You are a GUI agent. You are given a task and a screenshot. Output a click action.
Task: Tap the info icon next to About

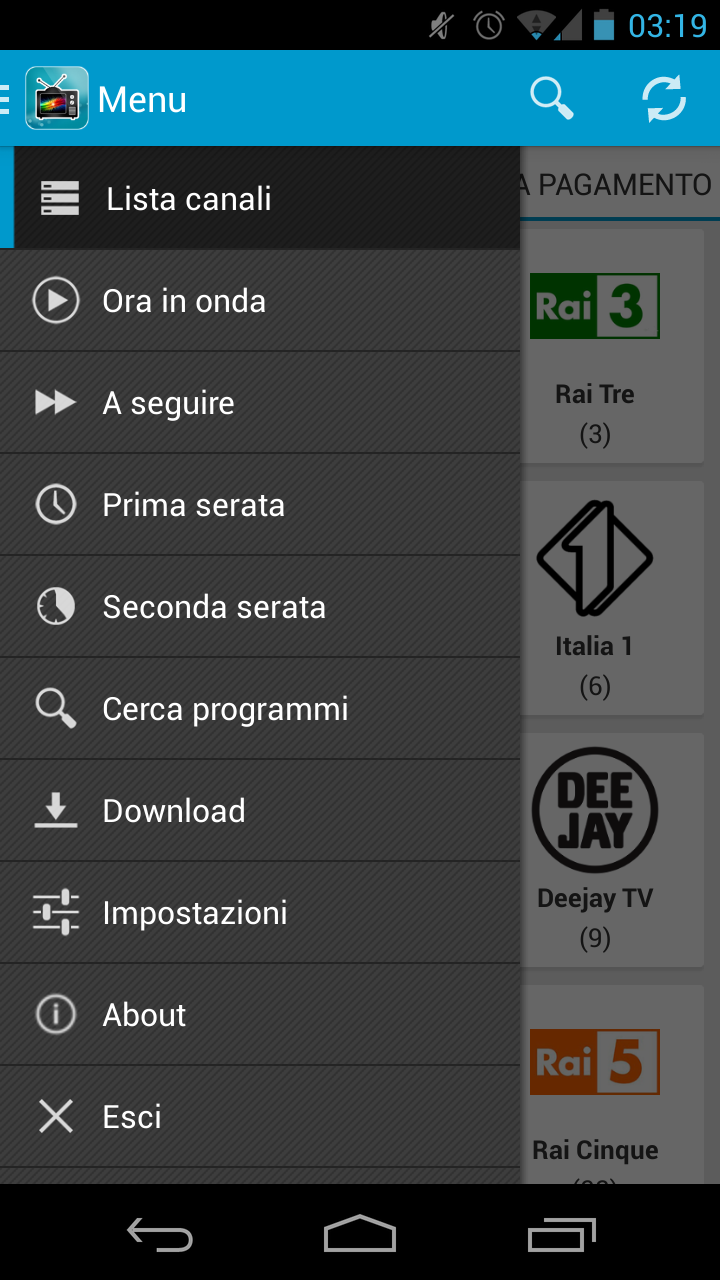click(56, 1014)
